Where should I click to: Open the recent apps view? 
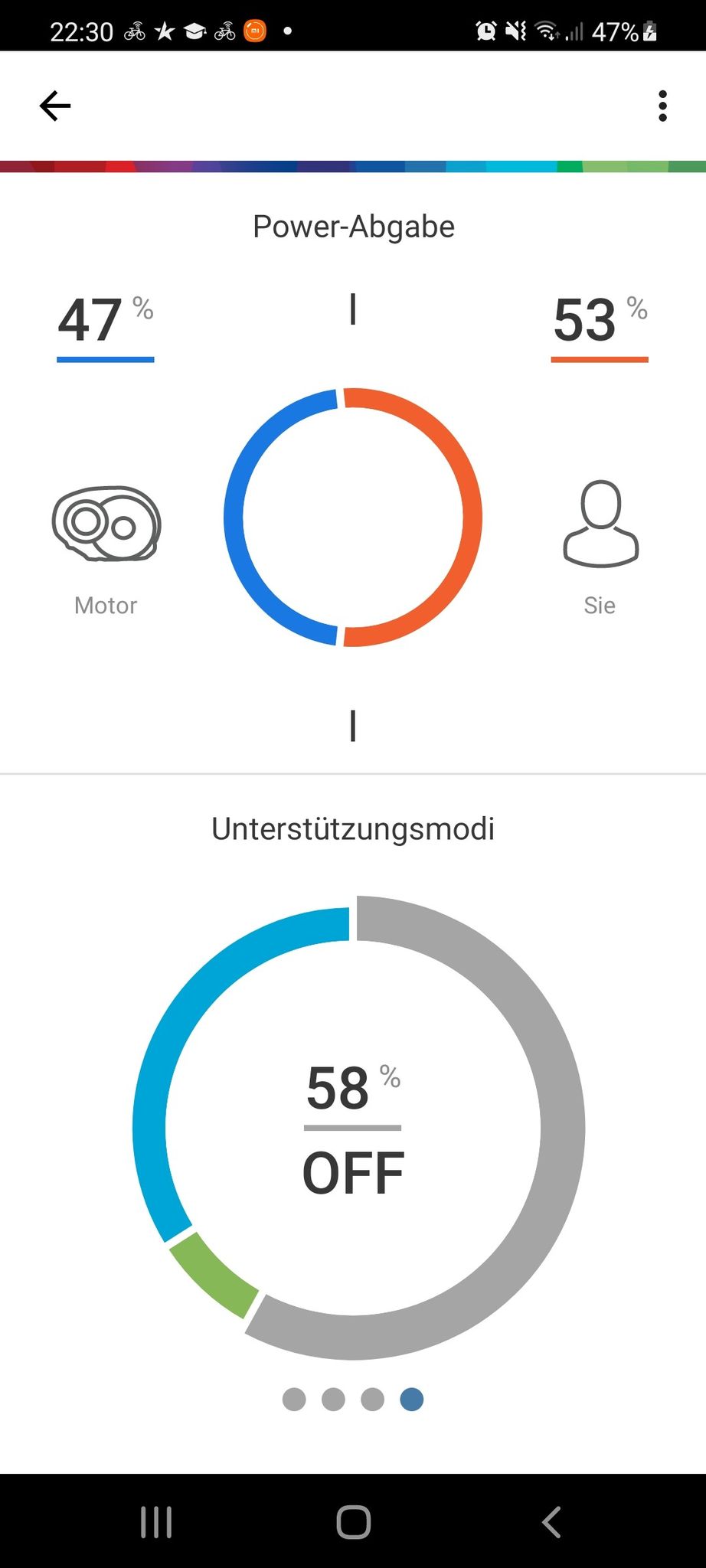(156, 1522)
